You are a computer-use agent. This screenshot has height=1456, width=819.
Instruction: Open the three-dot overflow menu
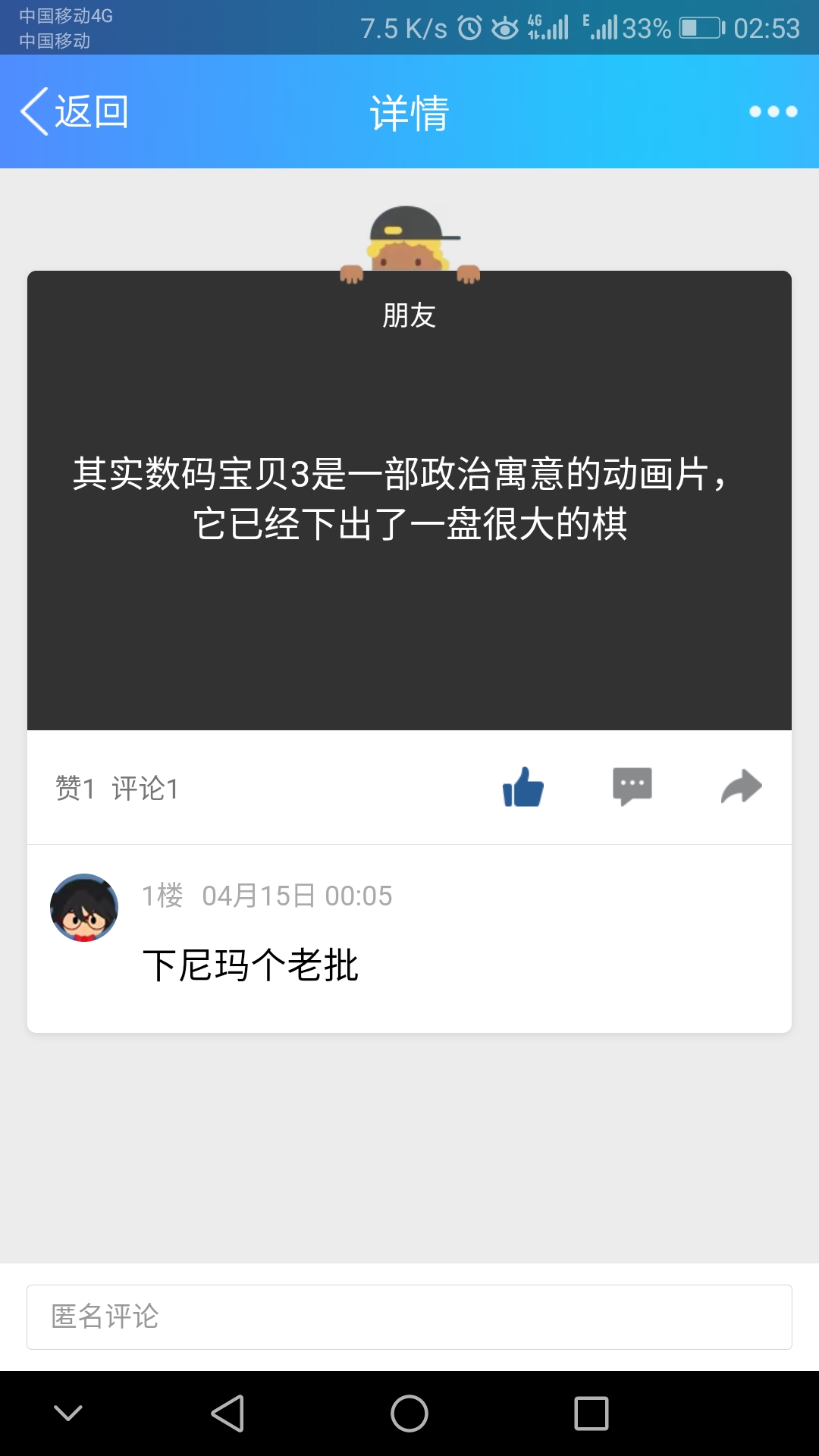773,112
